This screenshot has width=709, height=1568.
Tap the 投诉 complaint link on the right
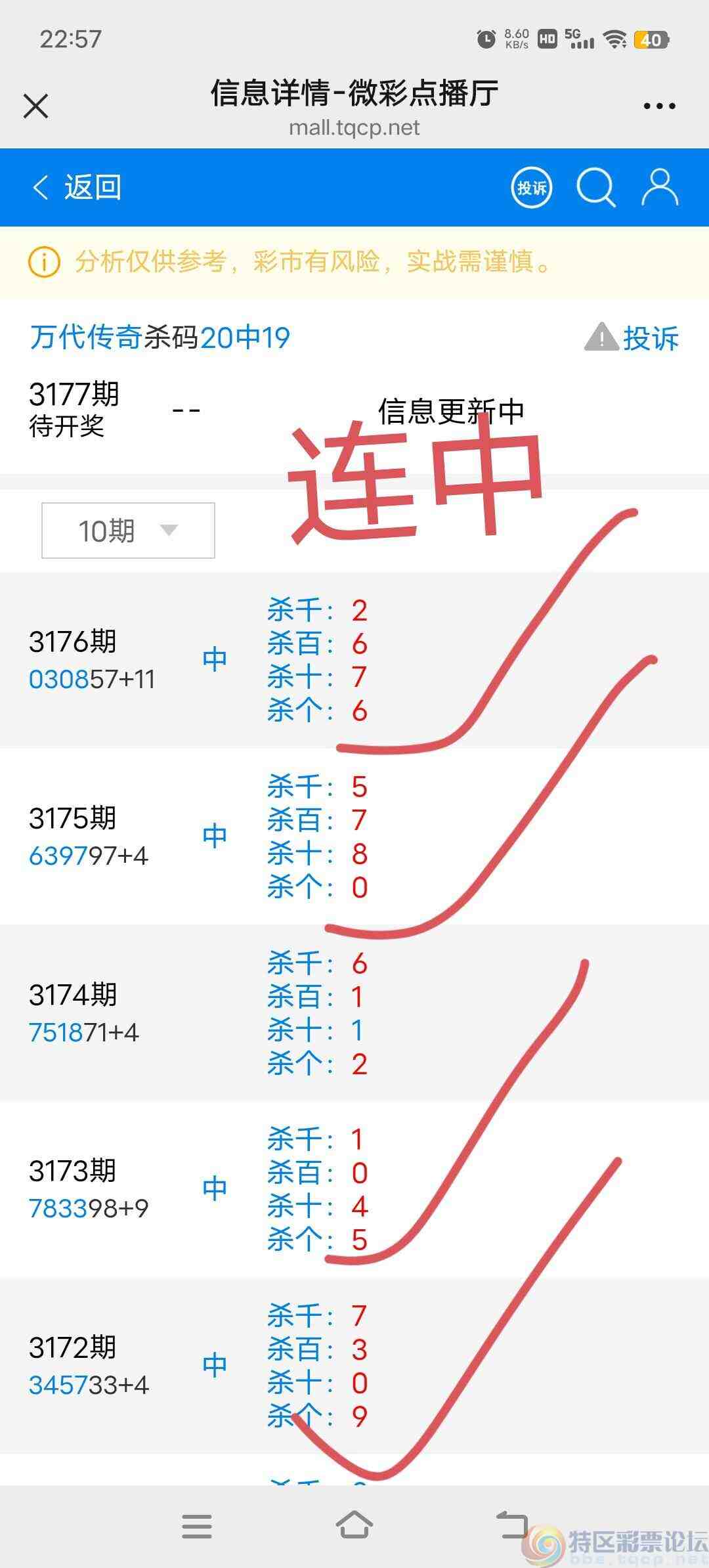[652, 338]
